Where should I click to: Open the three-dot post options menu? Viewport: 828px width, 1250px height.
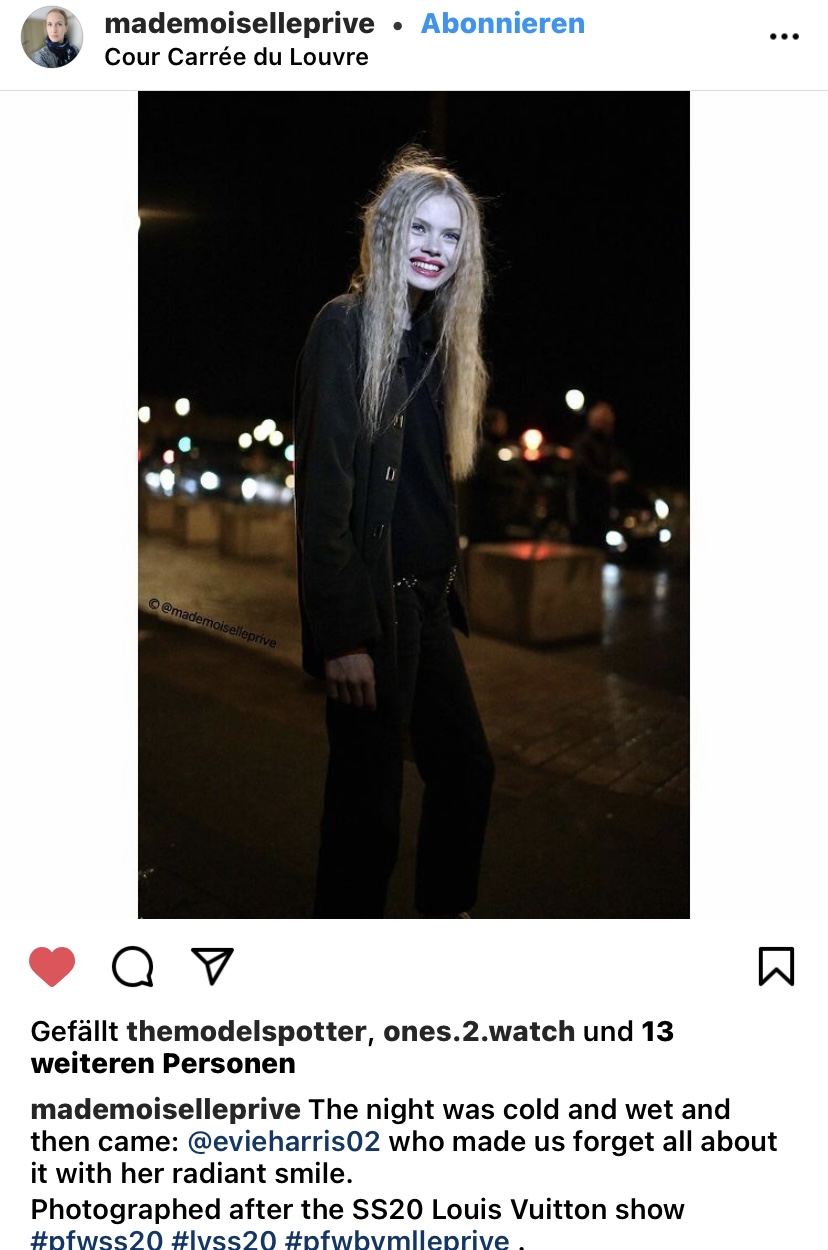point(784,37)
